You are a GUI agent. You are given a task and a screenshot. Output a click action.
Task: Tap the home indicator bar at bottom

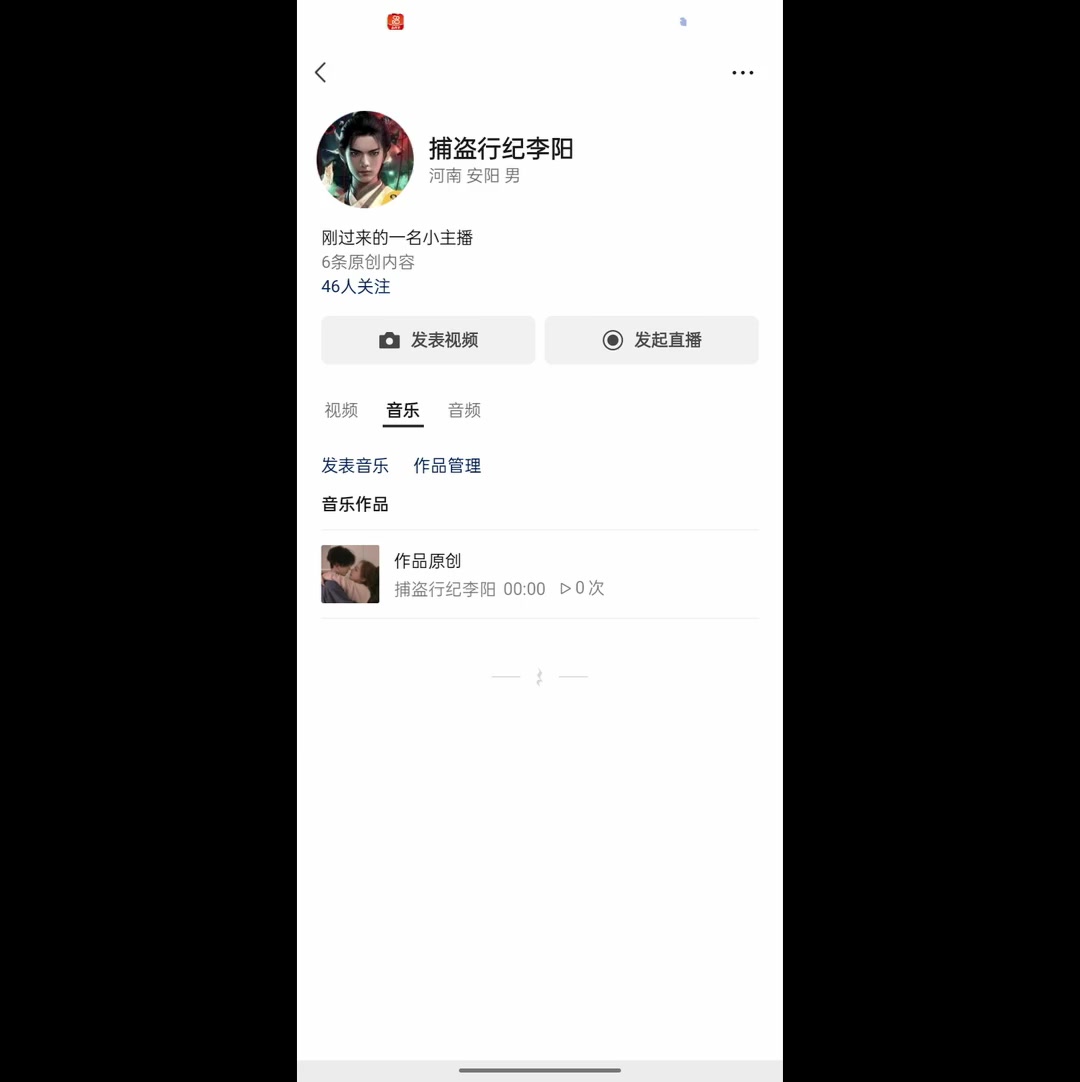[539, 1070]
